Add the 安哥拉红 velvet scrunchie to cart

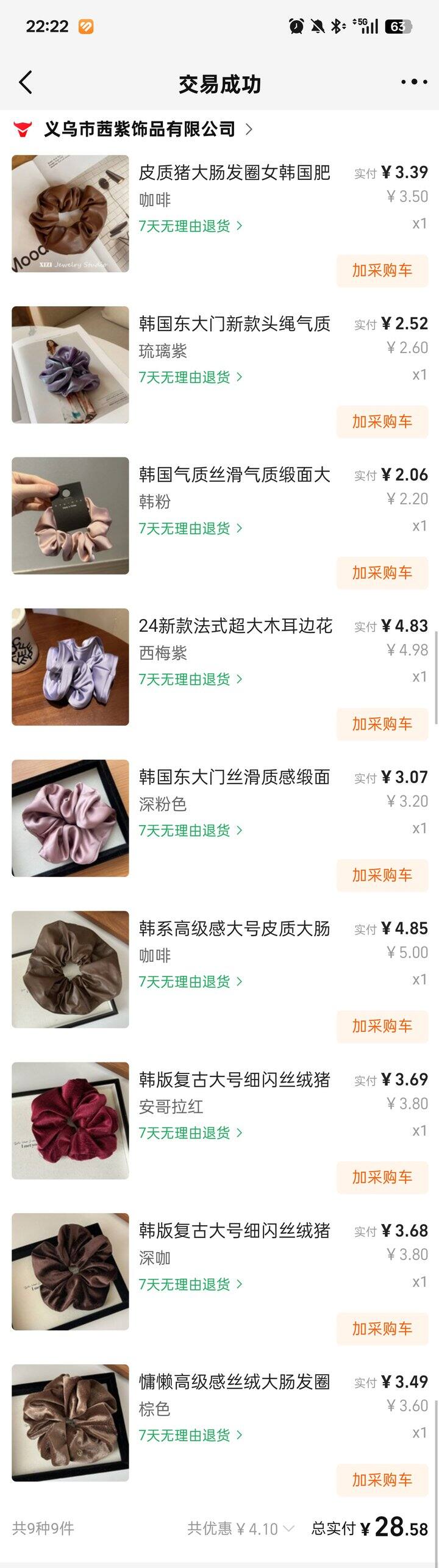coord(382,1178)
